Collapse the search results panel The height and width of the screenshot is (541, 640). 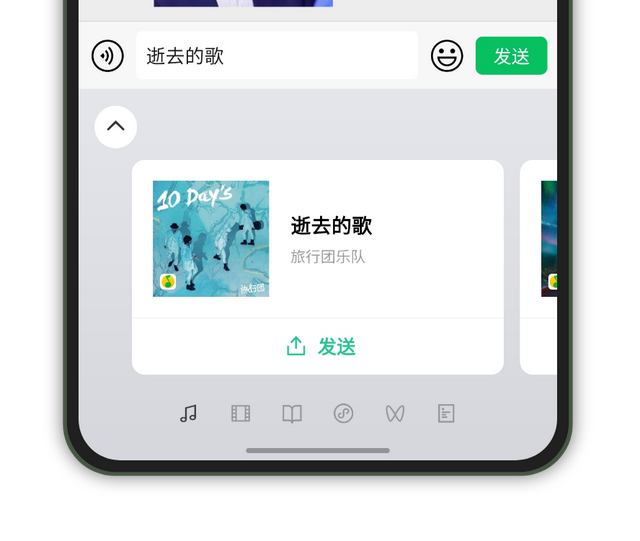[x=116, y=127]
